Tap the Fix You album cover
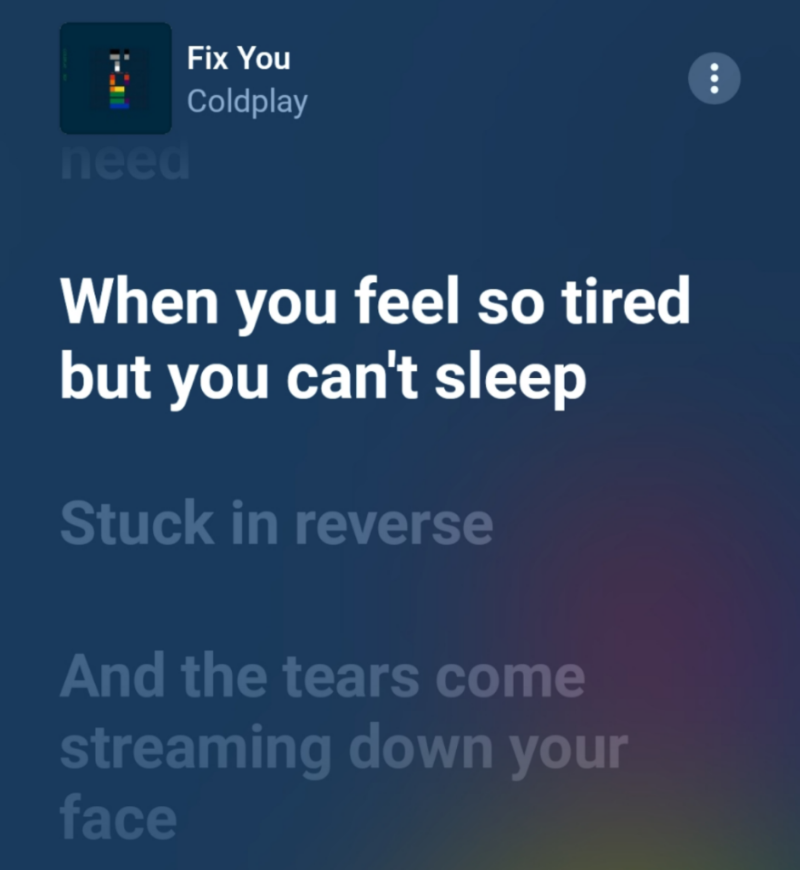This screenshot has width=800, height=870. tap(115, 78)
